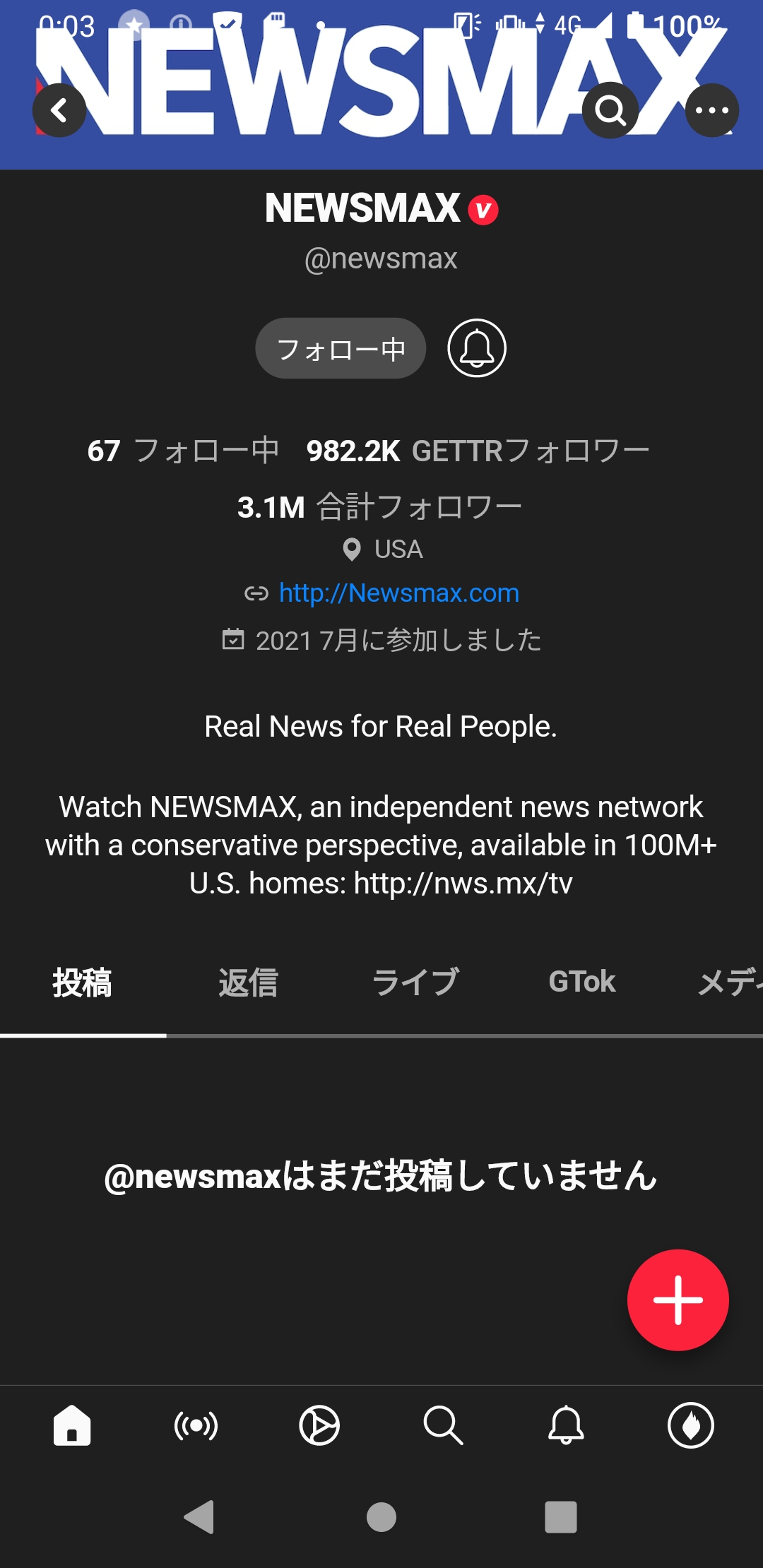
Task: Open the flame trending tab
Action: pos(690,1425)
